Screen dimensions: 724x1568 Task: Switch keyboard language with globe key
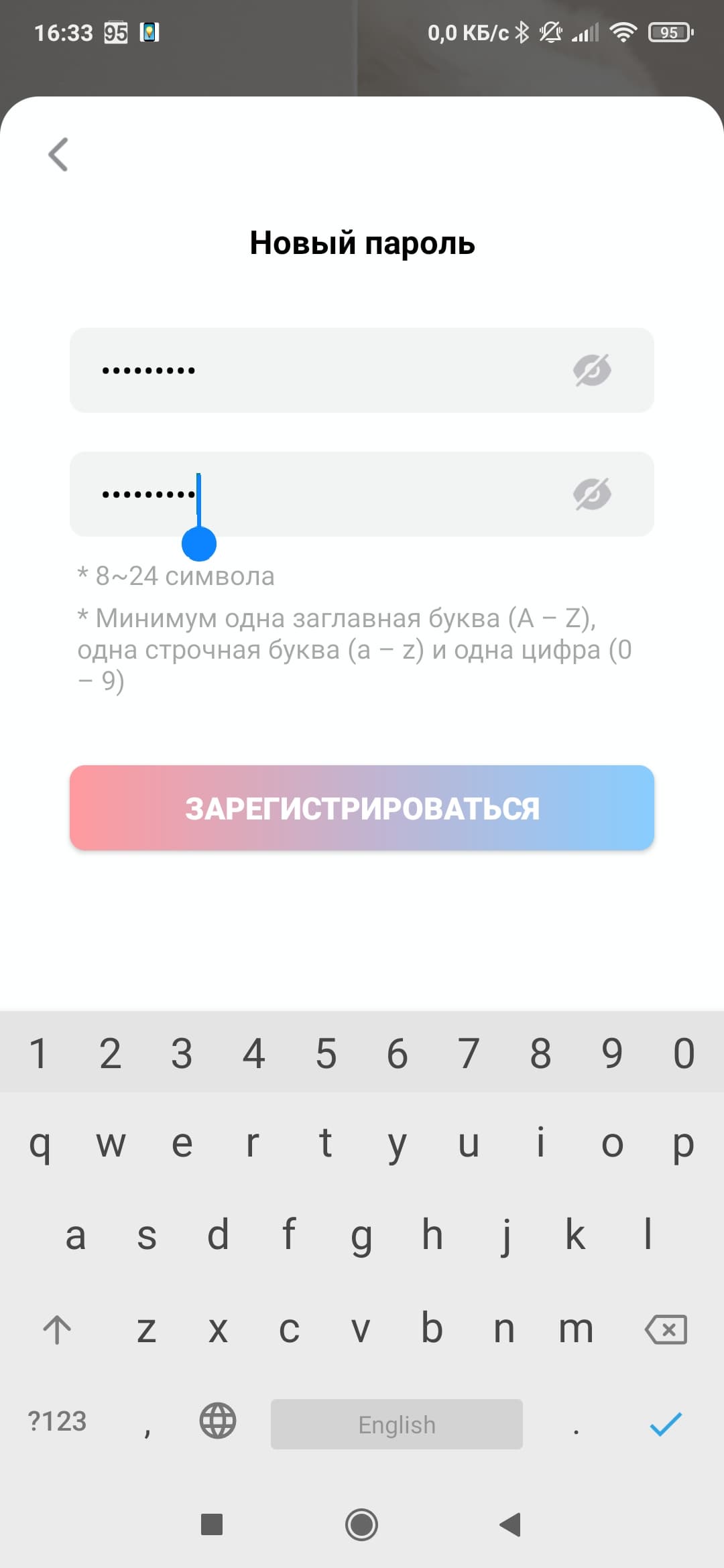pyautogui.click(x=218, y=1421)
